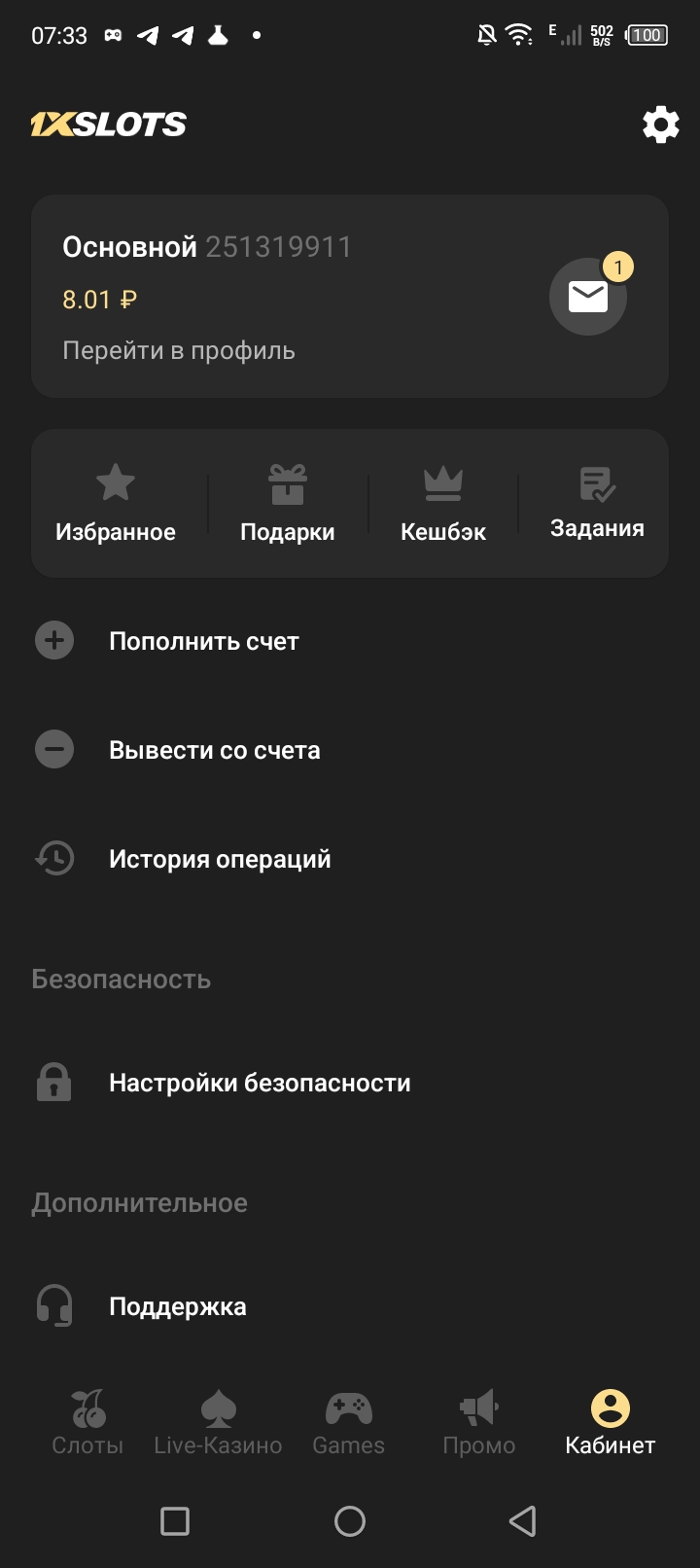
Task: Open Подарки gifts section
Action: click(x=288, y=504)
